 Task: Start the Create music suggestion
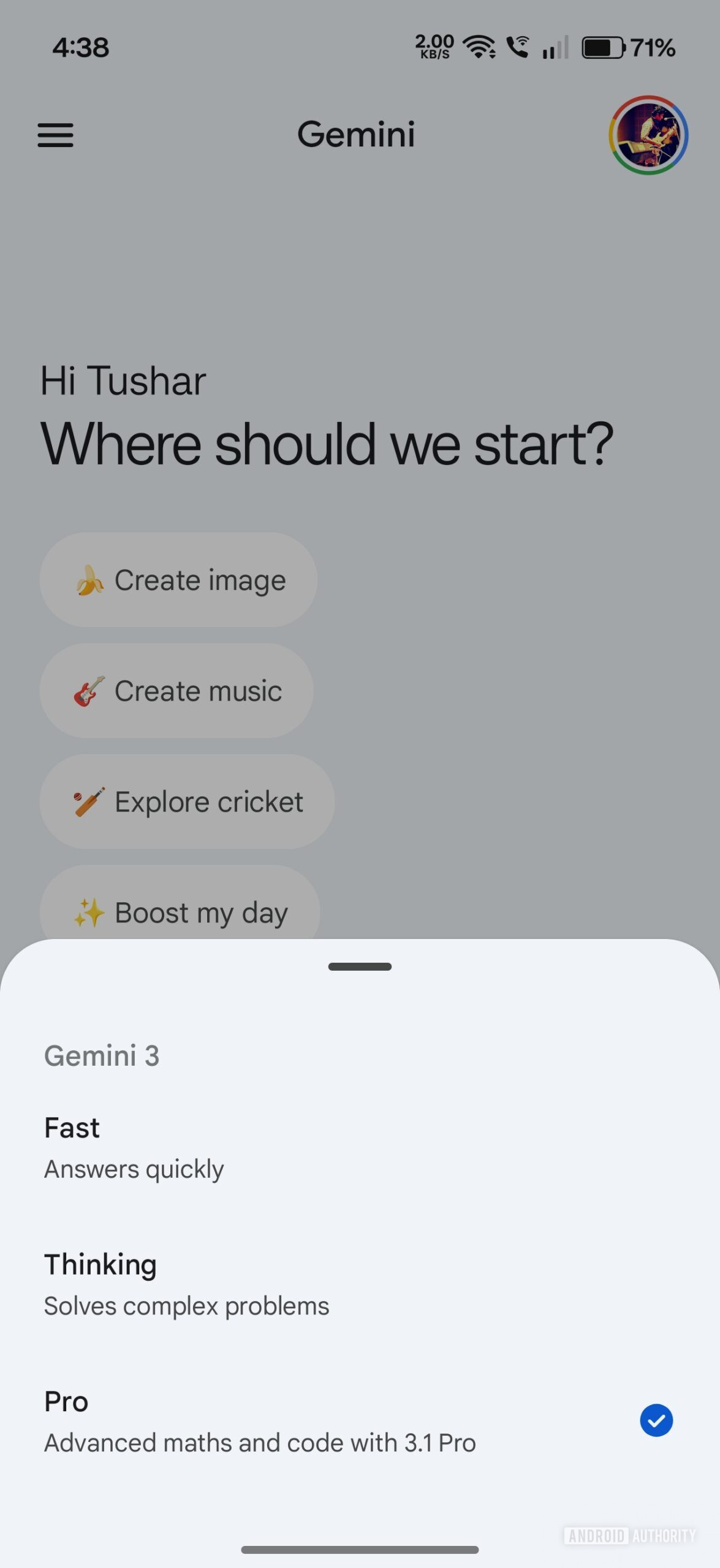click(x=176, y=690)
